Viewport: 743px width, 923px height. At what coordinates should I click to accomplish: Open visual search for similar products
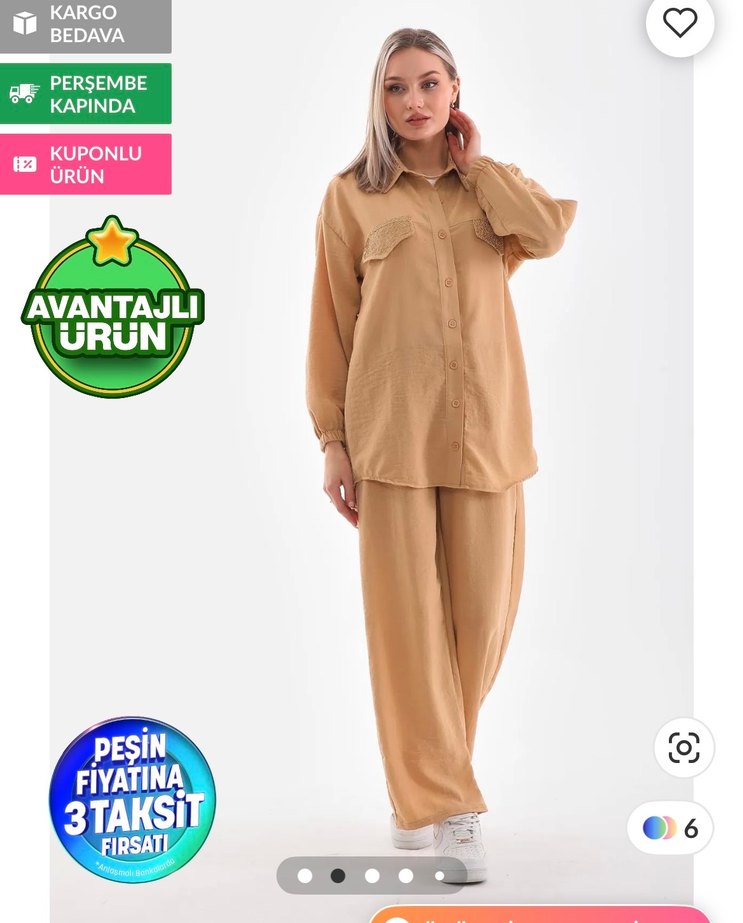[x=684, y=747]
